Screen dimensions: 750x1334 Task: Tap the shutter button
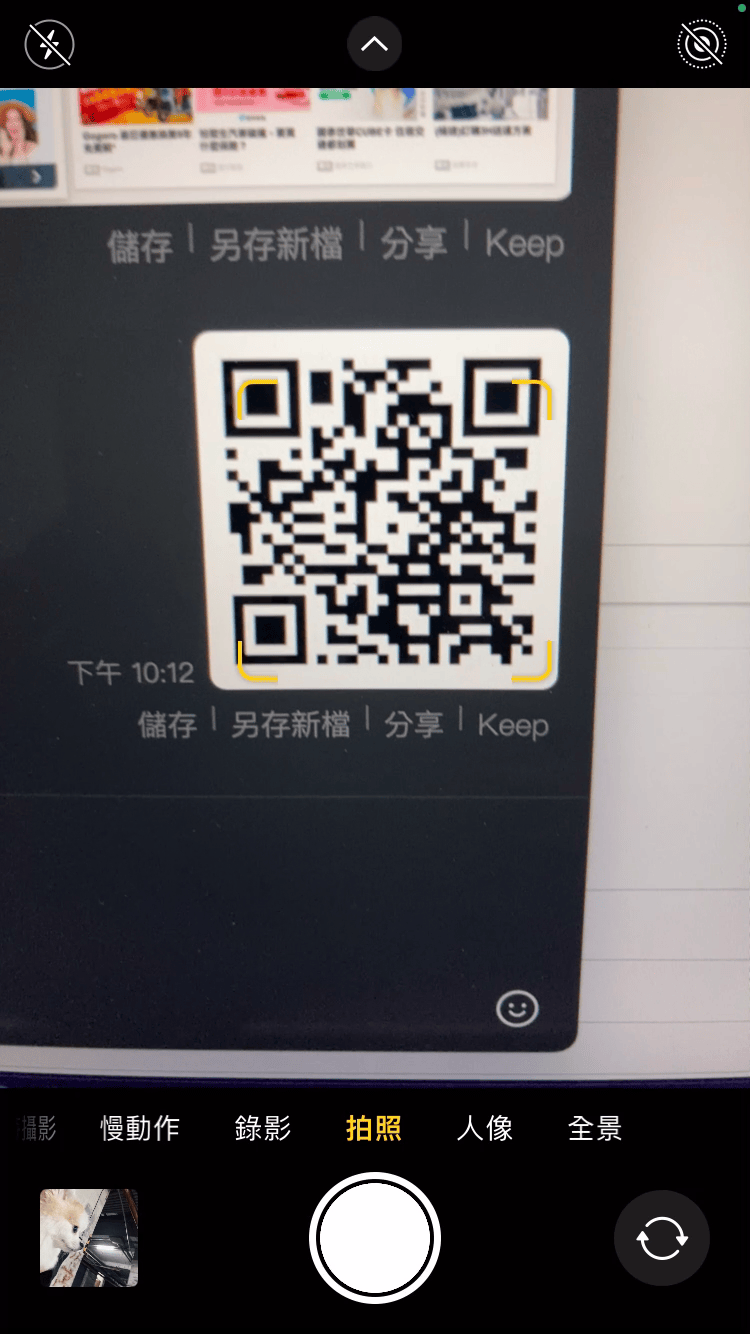click(x=374, y=1238)
